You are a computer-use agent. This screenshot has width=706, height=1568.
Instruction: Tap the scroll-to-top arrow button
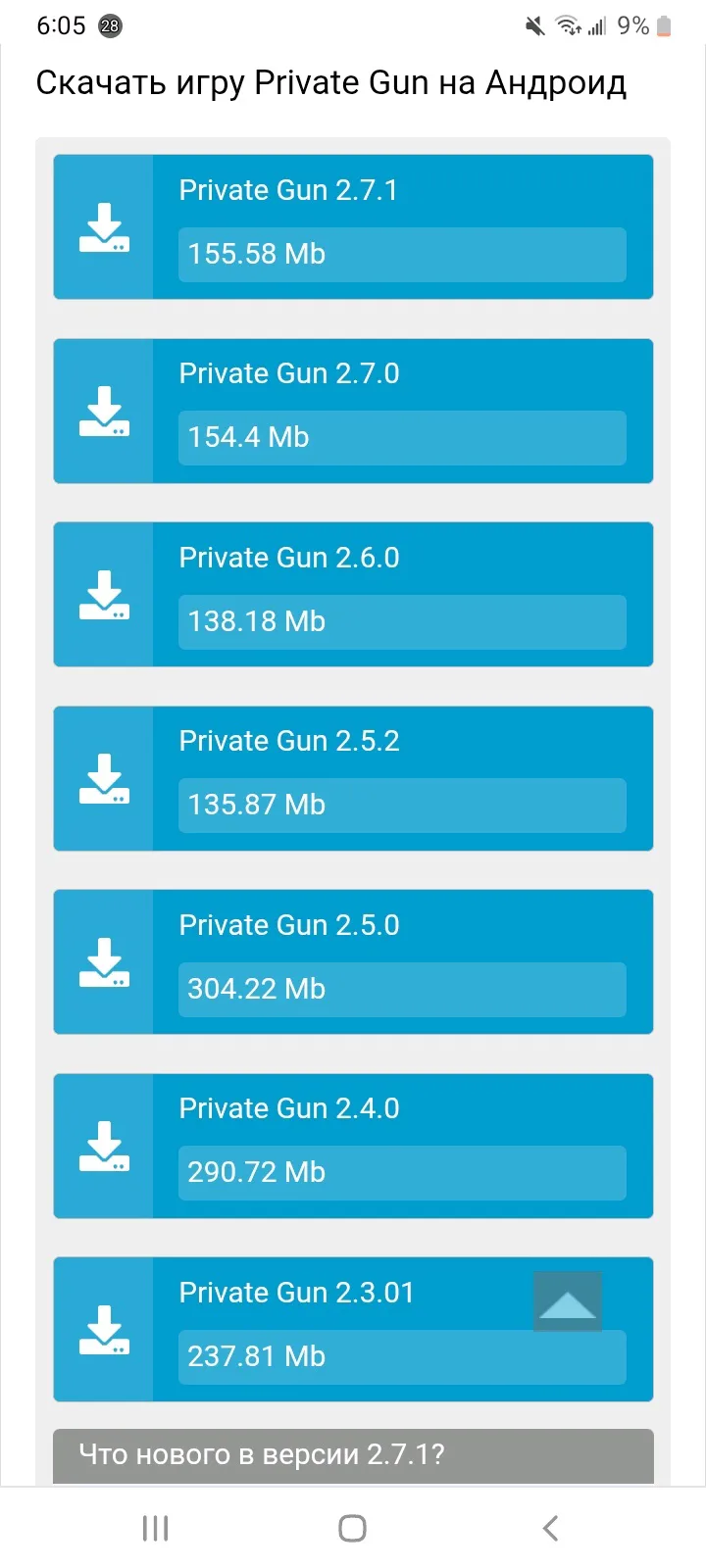point(568,1301)
